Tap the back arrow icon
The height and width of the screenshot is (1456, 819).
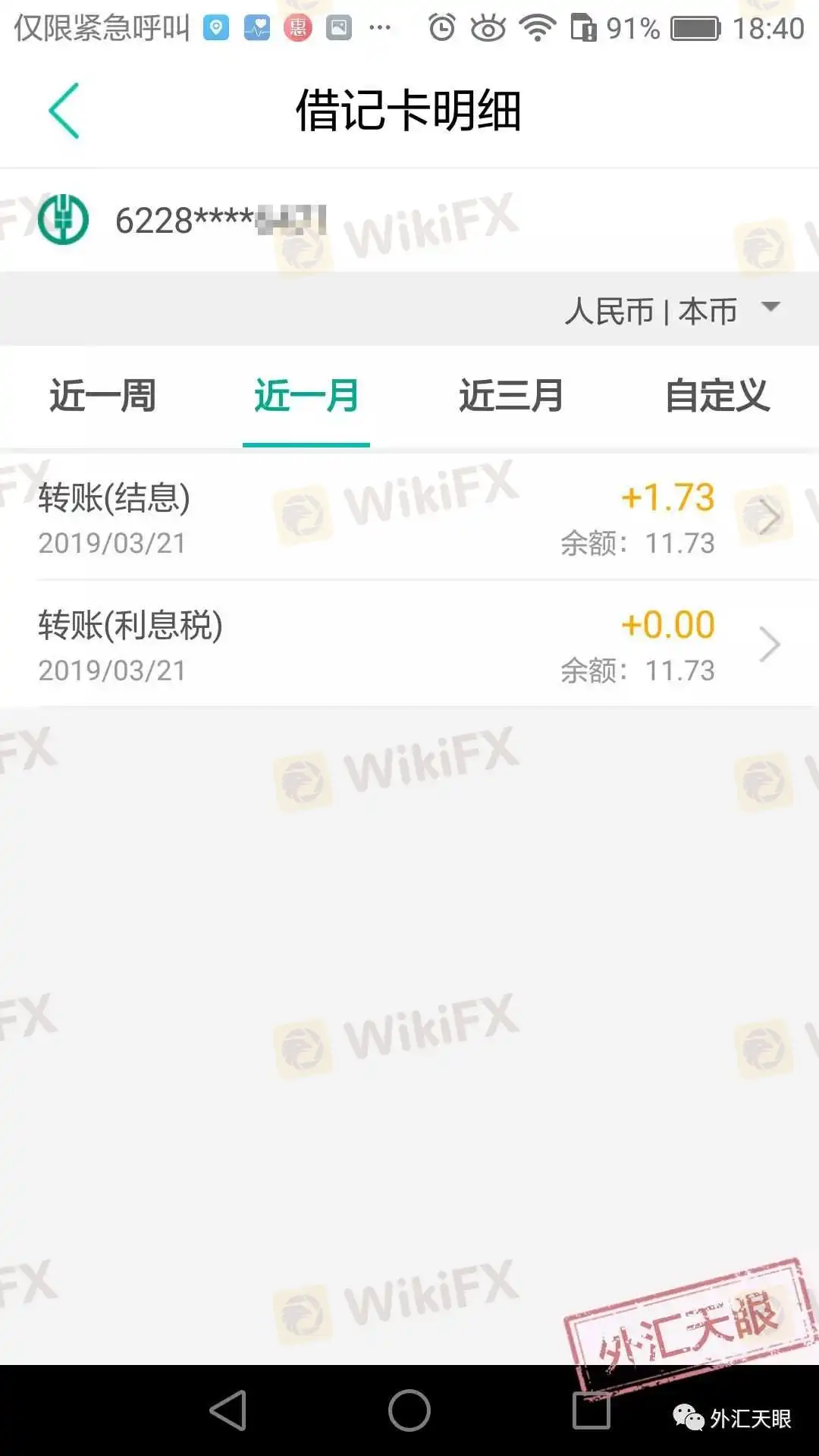tap(64, 108)
